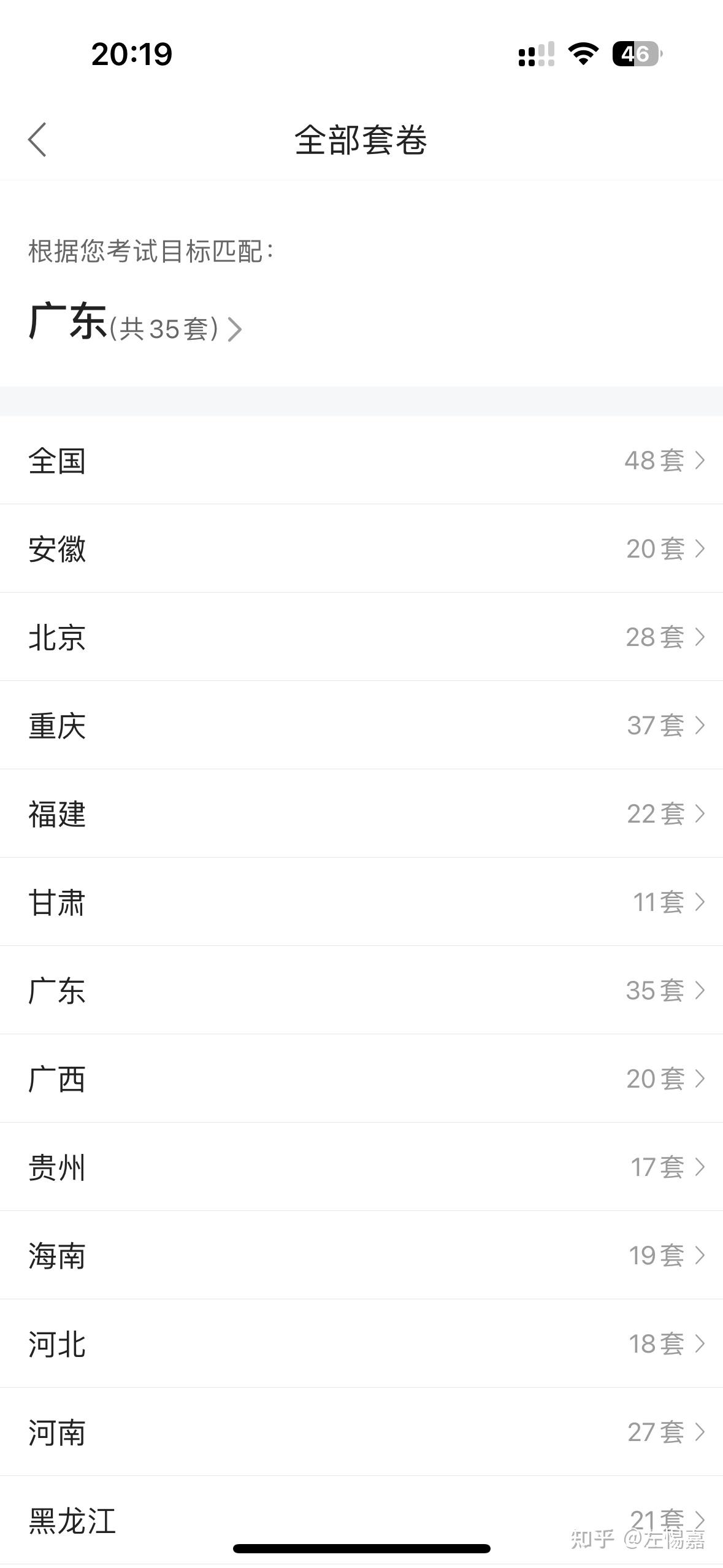Open 贵州 17套 row

361,1167
